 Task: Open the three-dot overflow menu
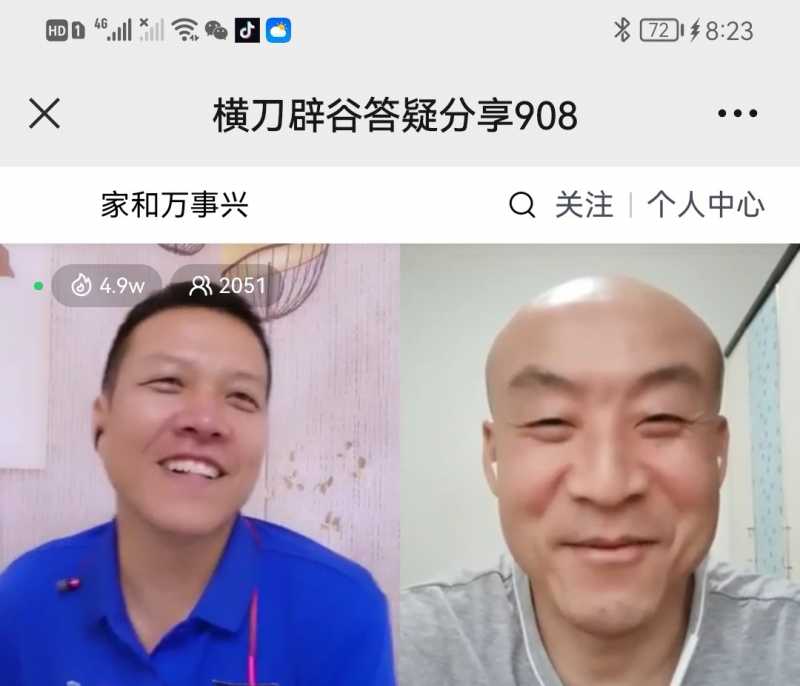[737, 114]
